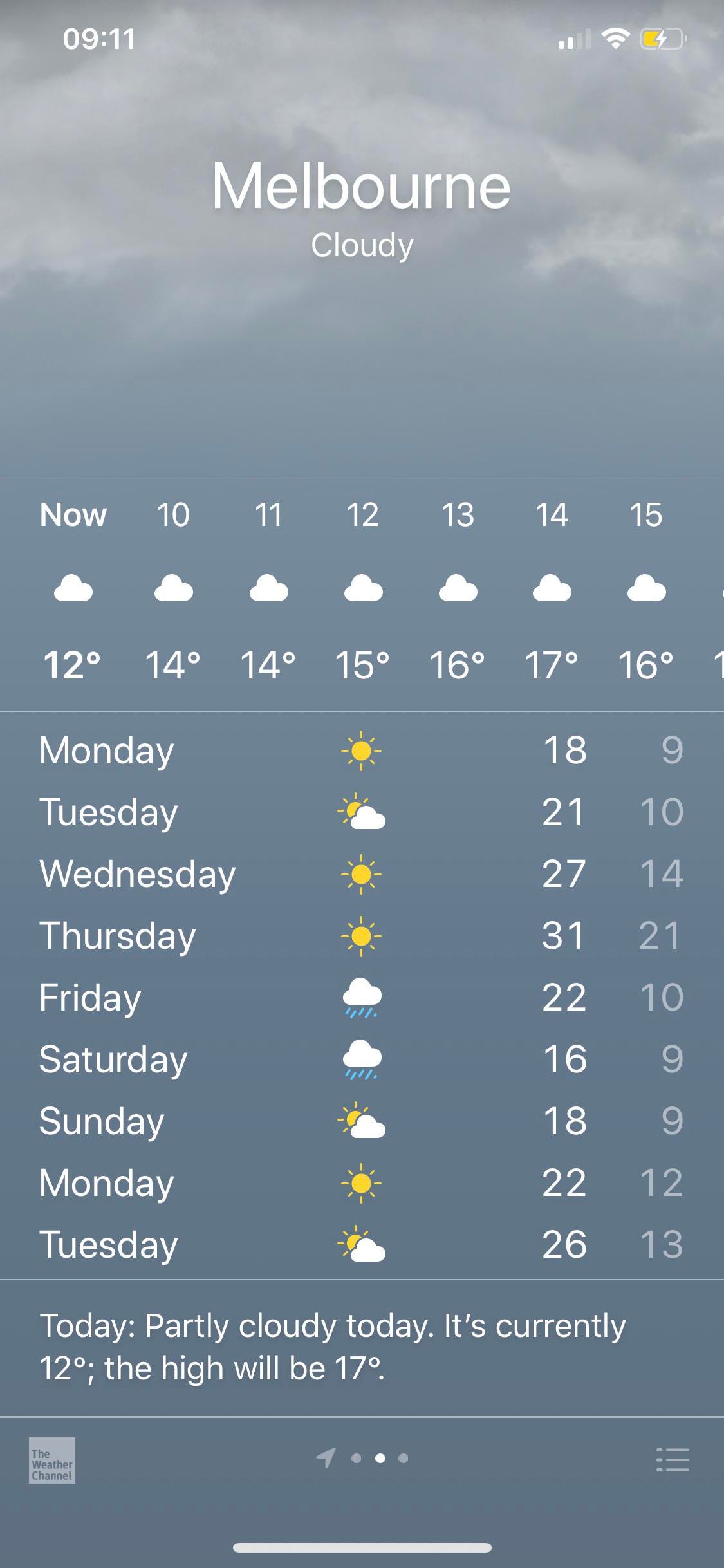
Task: Open The Weather Channel link
Action: 52,1461
